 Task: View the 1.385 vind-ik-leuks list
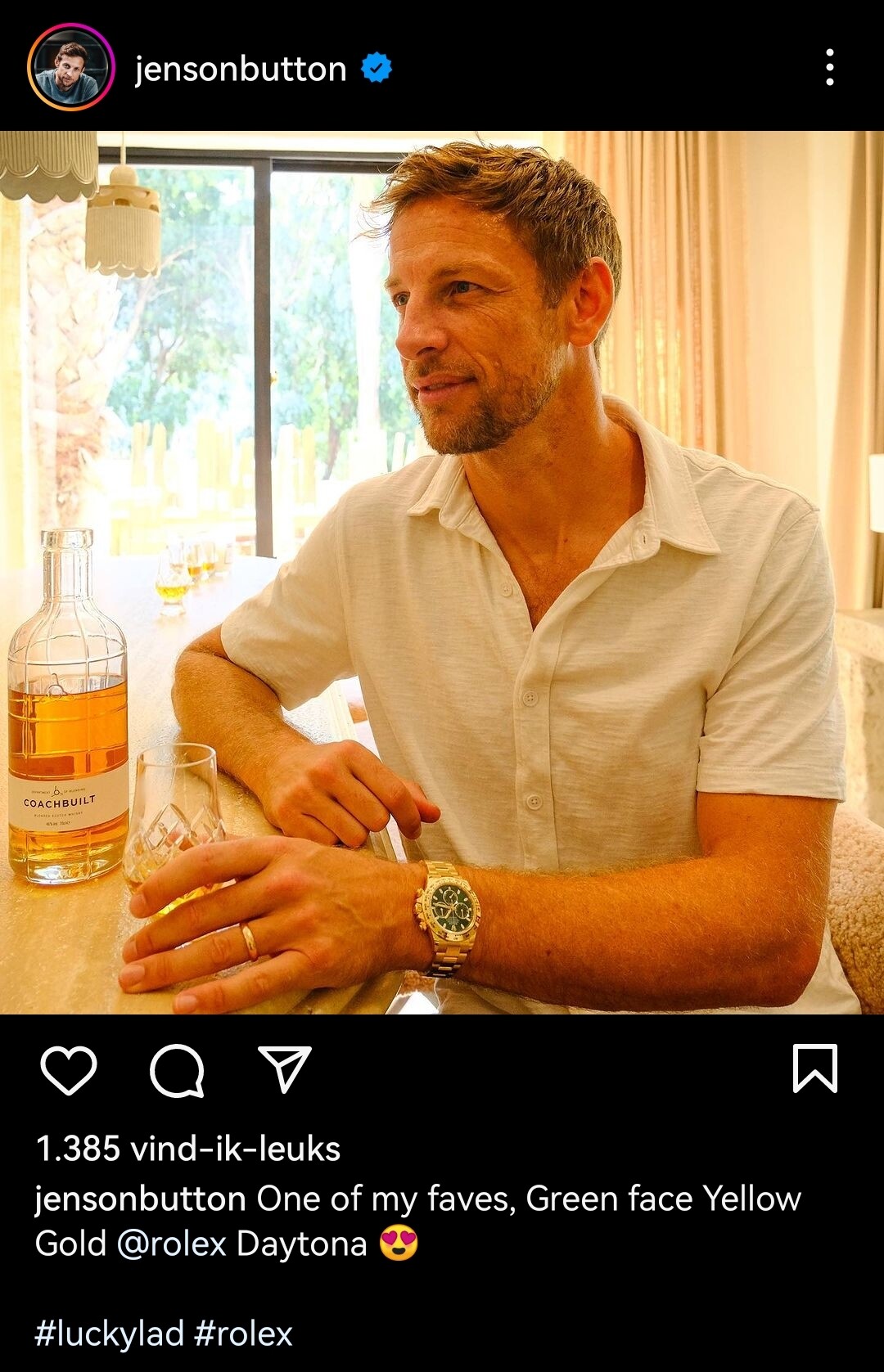[188, 1149]
